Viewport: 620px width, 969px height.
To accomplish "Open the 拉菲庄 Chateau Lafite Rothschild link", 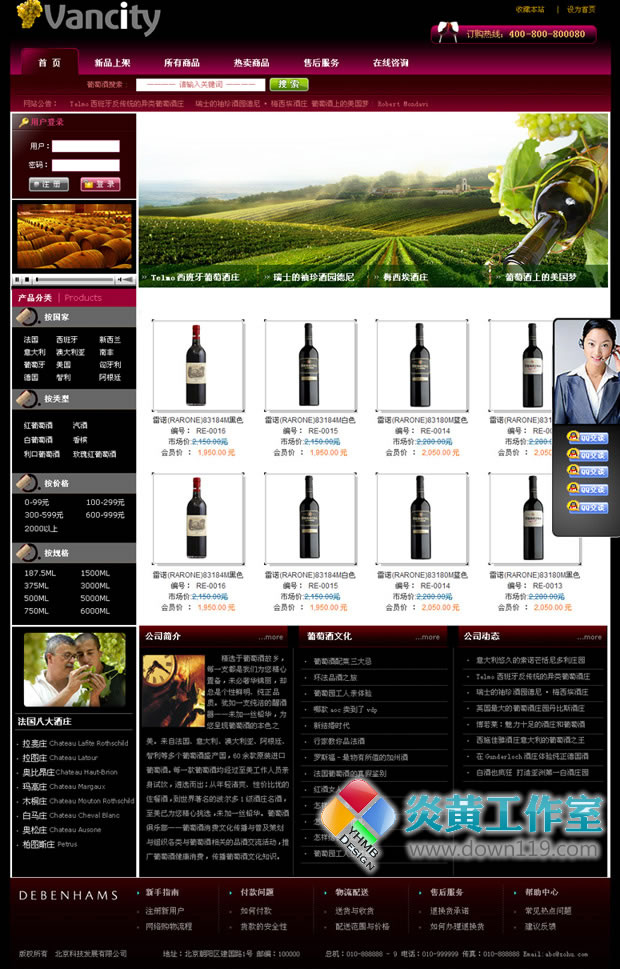I will pyautogui.click(x=75, y=744).
